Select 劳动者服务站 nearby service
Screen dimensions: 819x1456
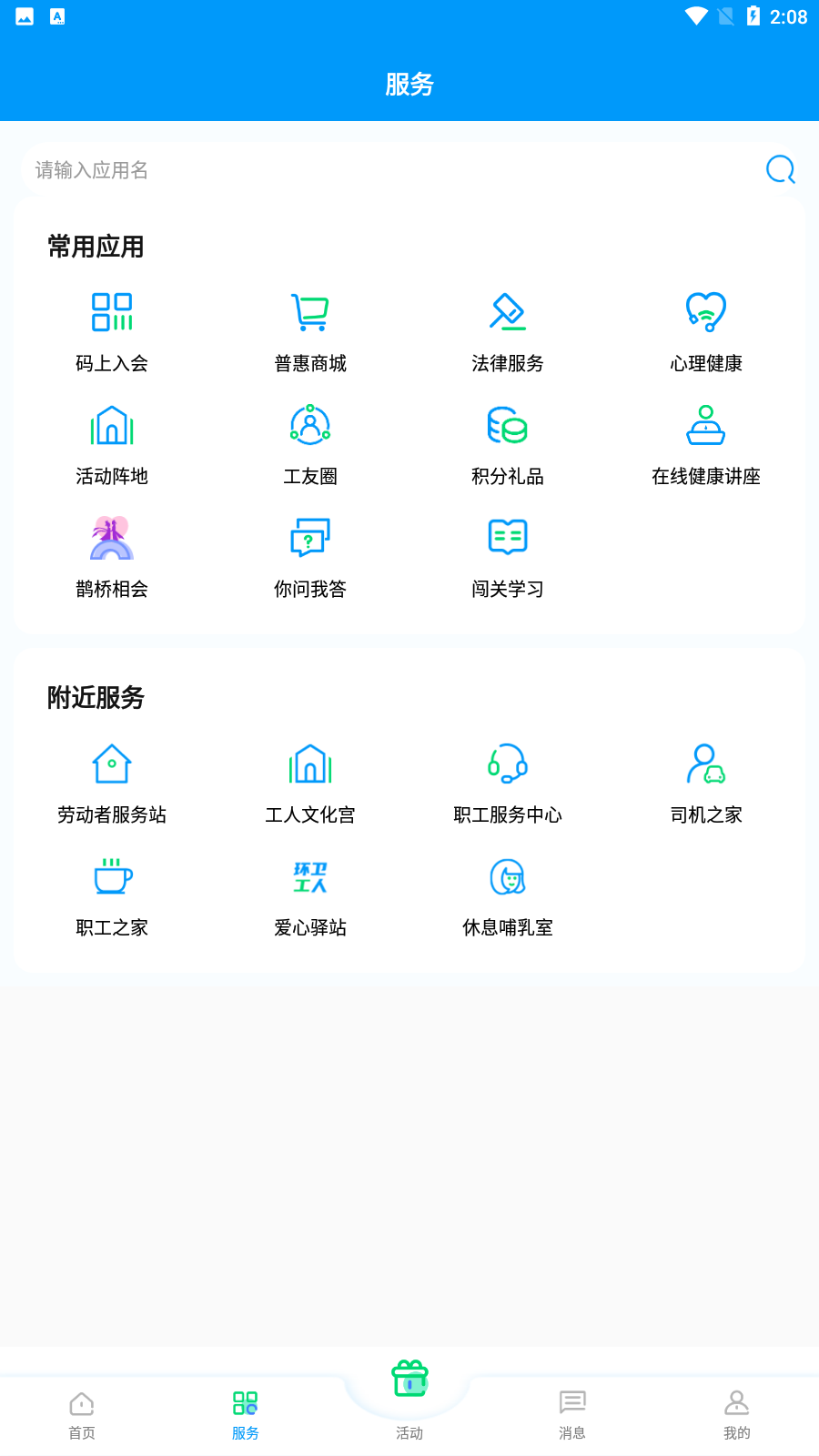[x=112, y=784]
